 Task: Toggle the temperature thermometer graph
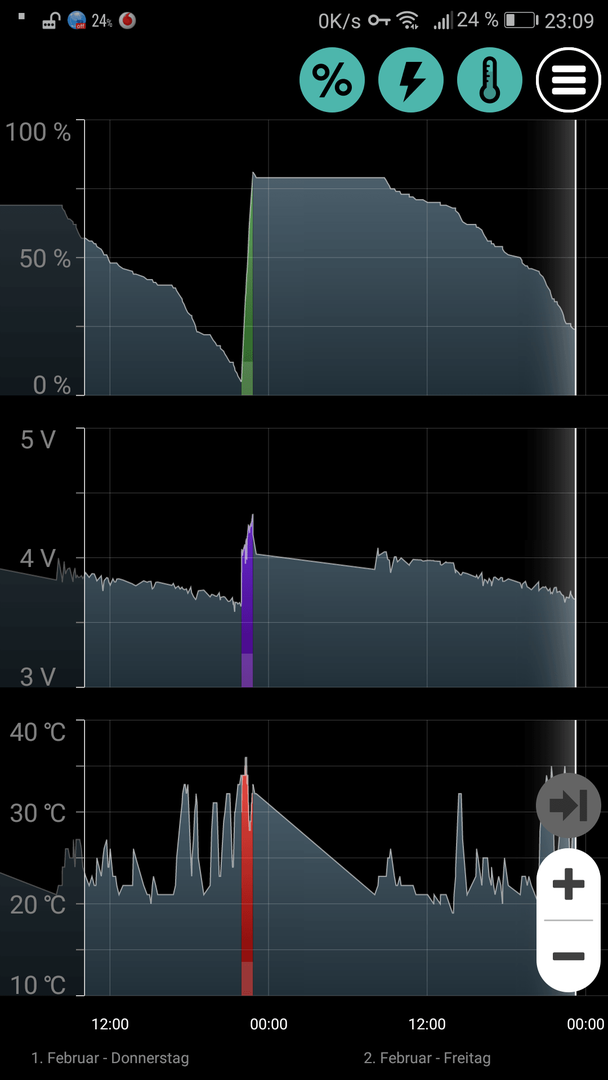tap(490, 80)
